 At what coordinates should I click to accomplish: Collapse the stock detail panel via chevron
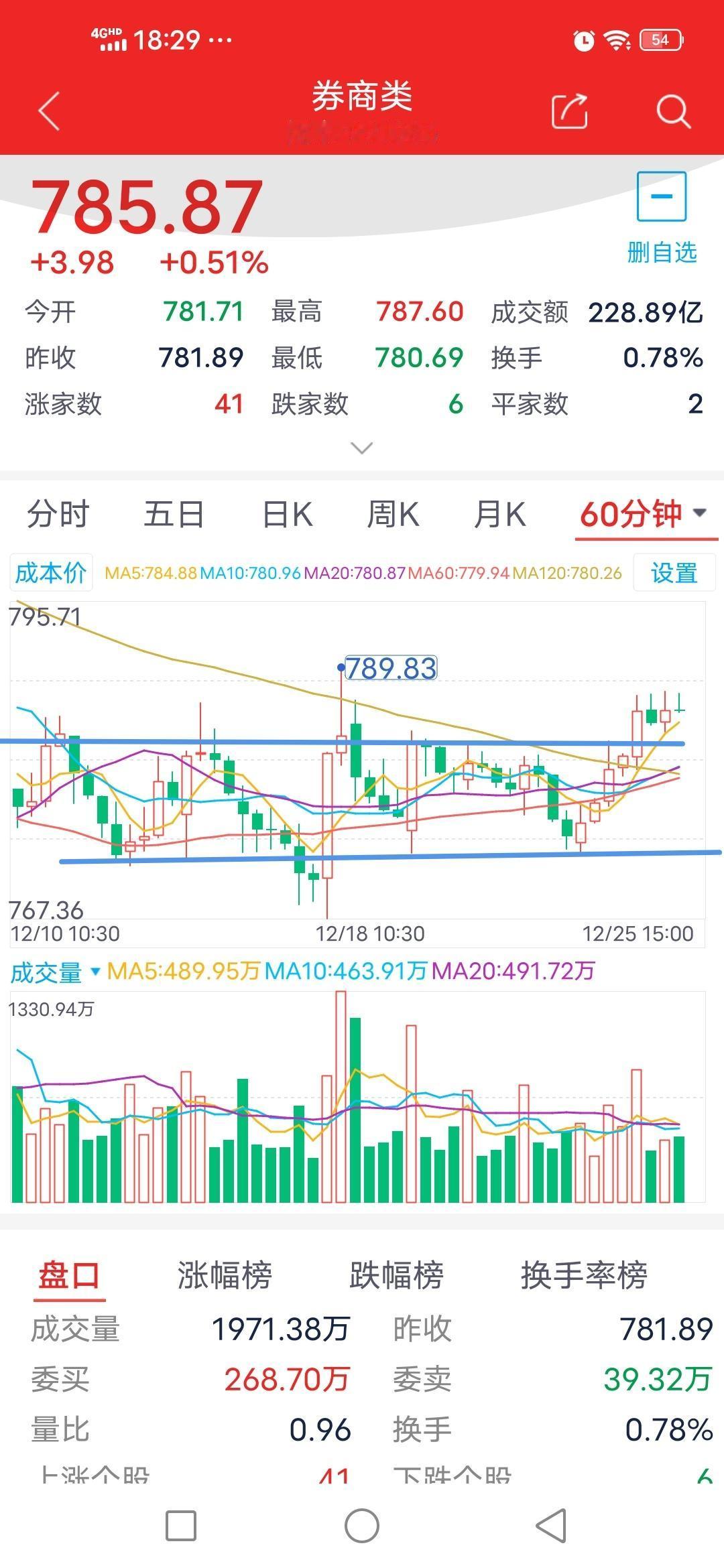point(361,446)
